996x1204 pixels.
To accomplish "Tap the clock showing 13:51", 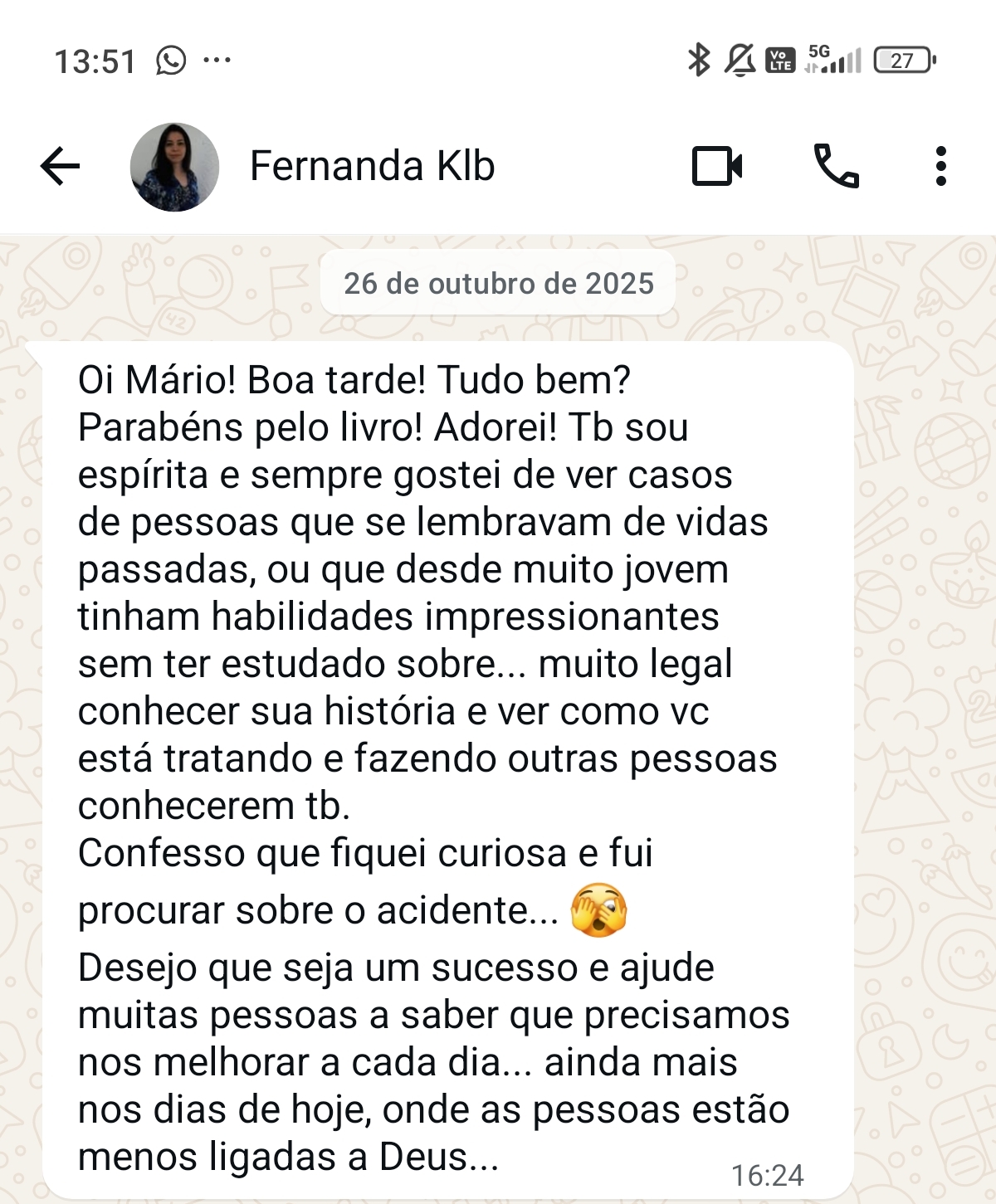I will click(x=94, y=60).
